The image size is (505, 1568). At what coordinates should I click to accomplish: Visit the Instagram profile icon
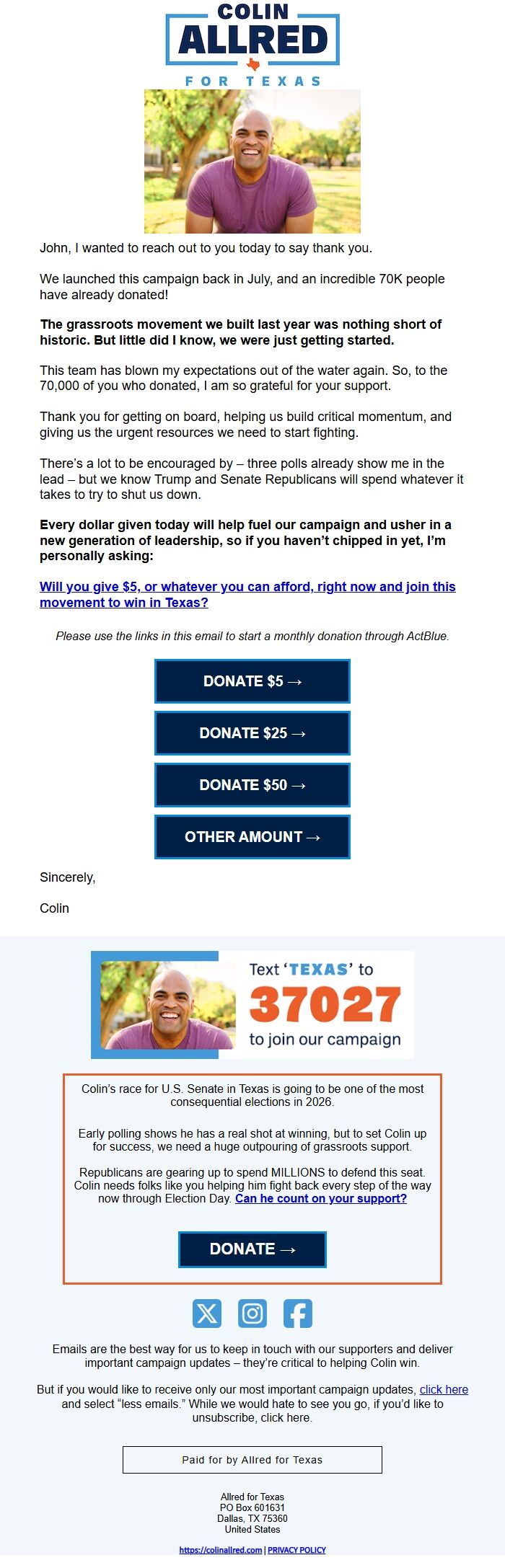pyautogui.click(x=252, y=1314)
